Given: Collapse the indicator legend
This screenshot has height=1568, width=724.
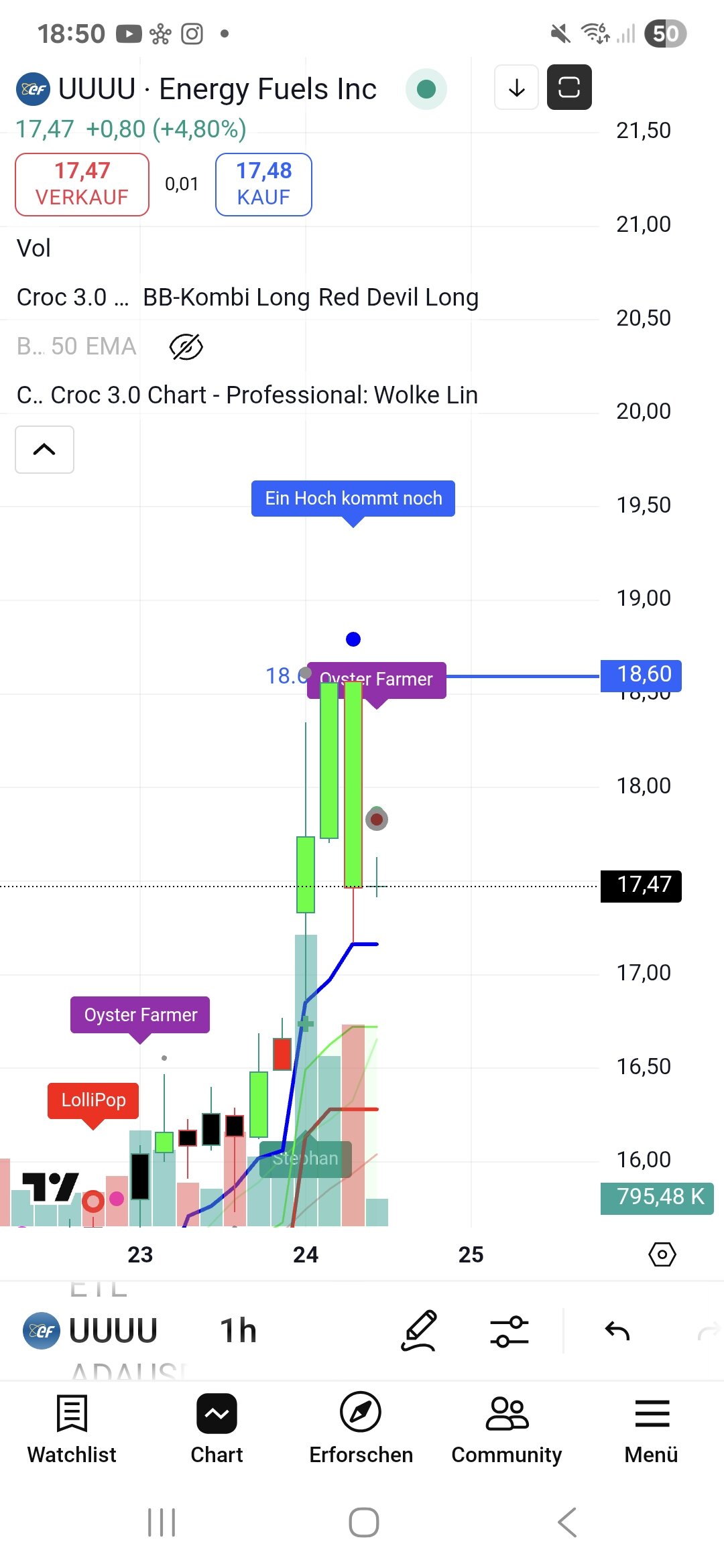Looking at the screenshot, I should tap(44, 450).
